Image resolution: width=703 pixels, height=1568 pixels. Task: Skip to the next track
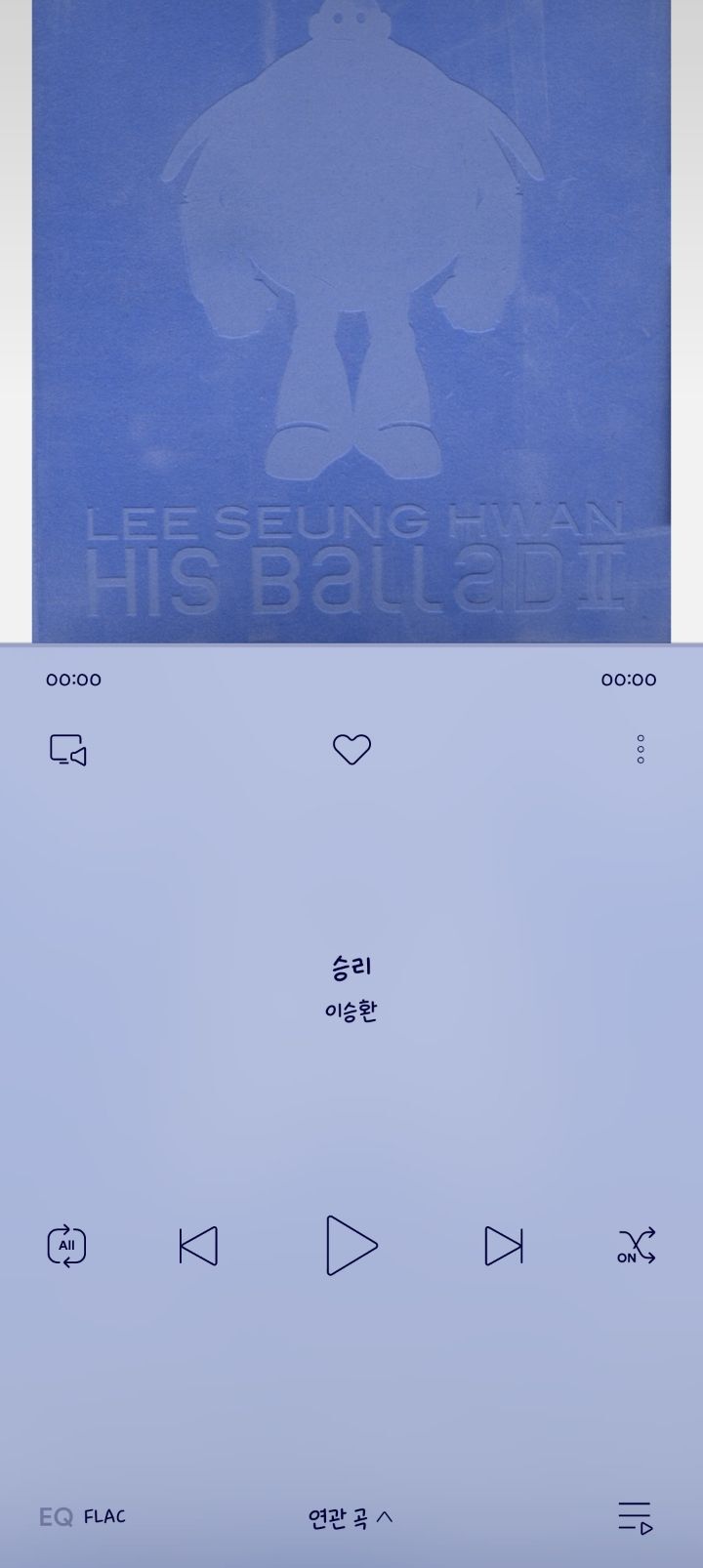point(504,1246)
